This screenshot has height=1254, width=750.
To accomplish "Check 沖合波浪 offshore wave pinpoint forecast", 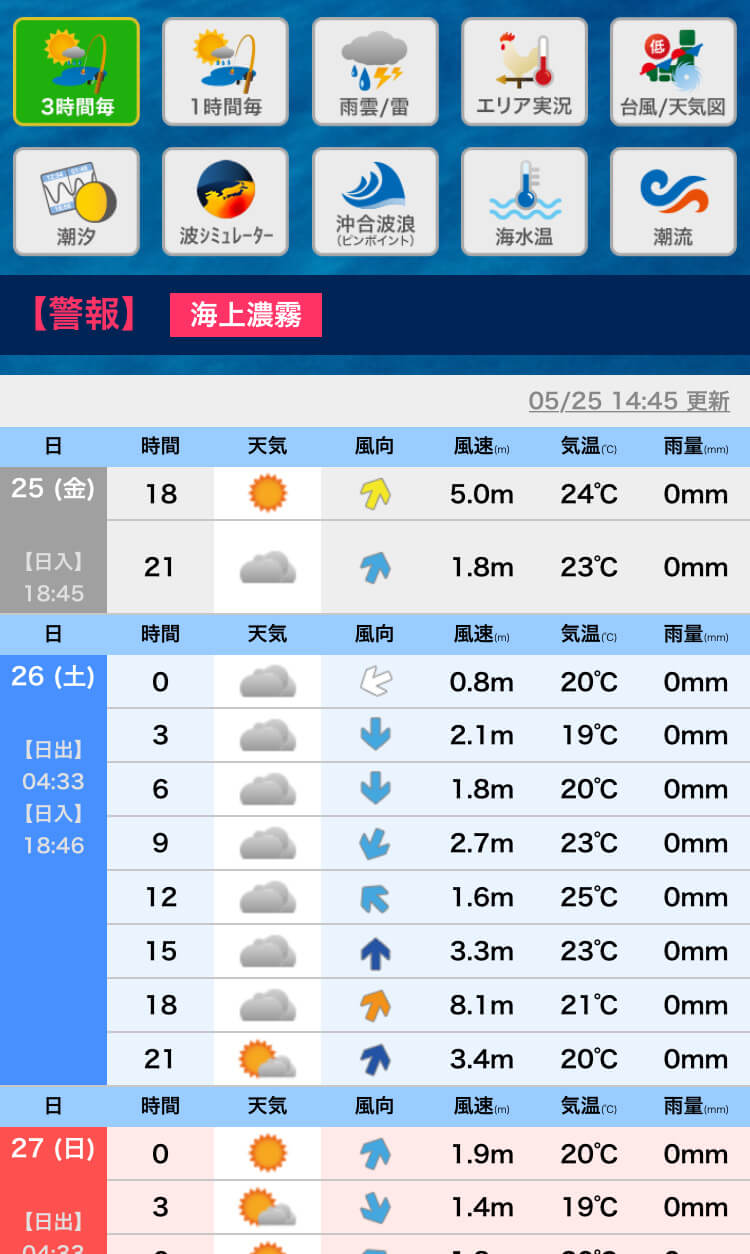I will tap(375, 202).
